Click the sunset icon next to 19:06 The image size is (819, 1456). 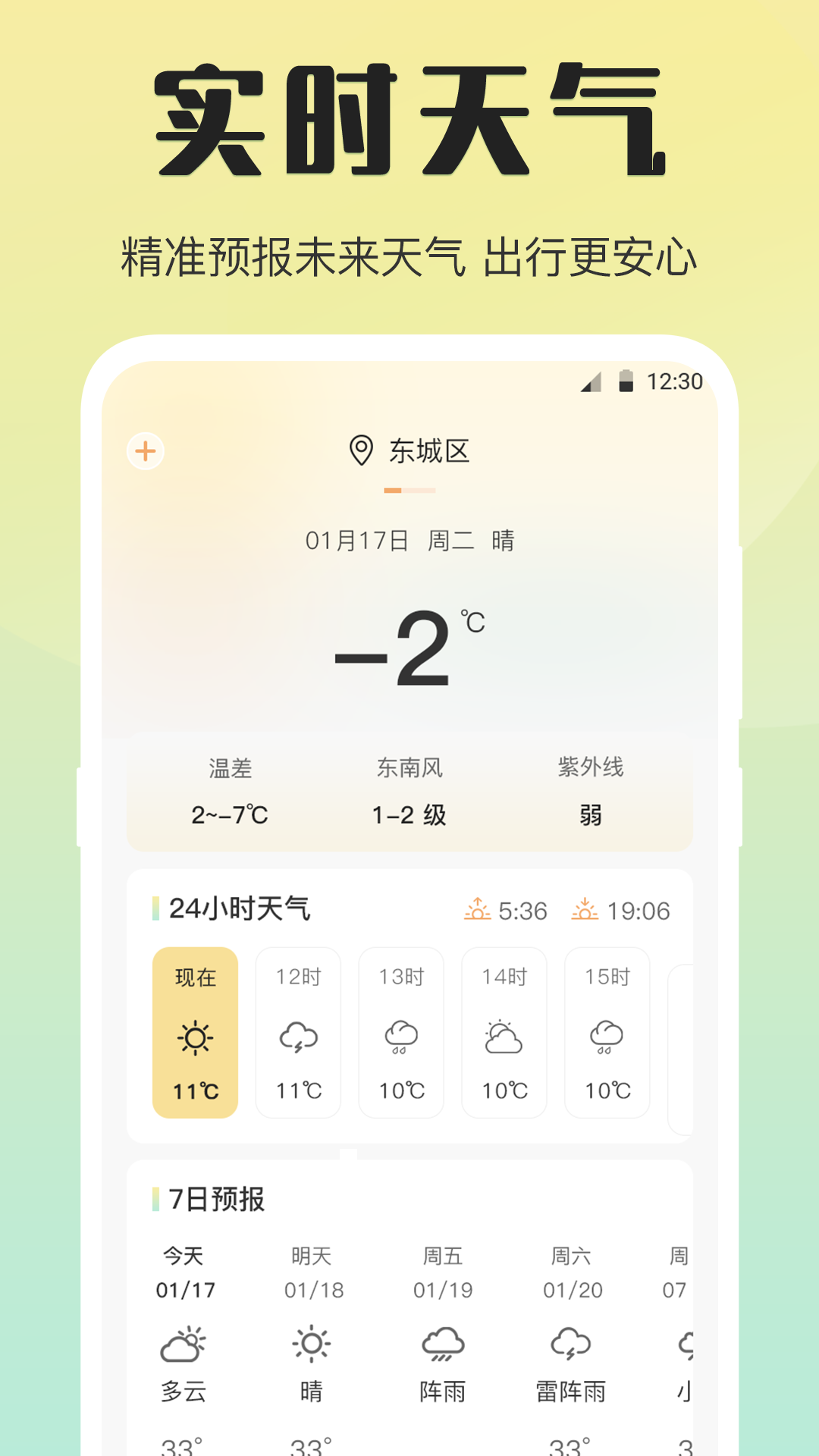pyautogui.click(x=585, y=912)
